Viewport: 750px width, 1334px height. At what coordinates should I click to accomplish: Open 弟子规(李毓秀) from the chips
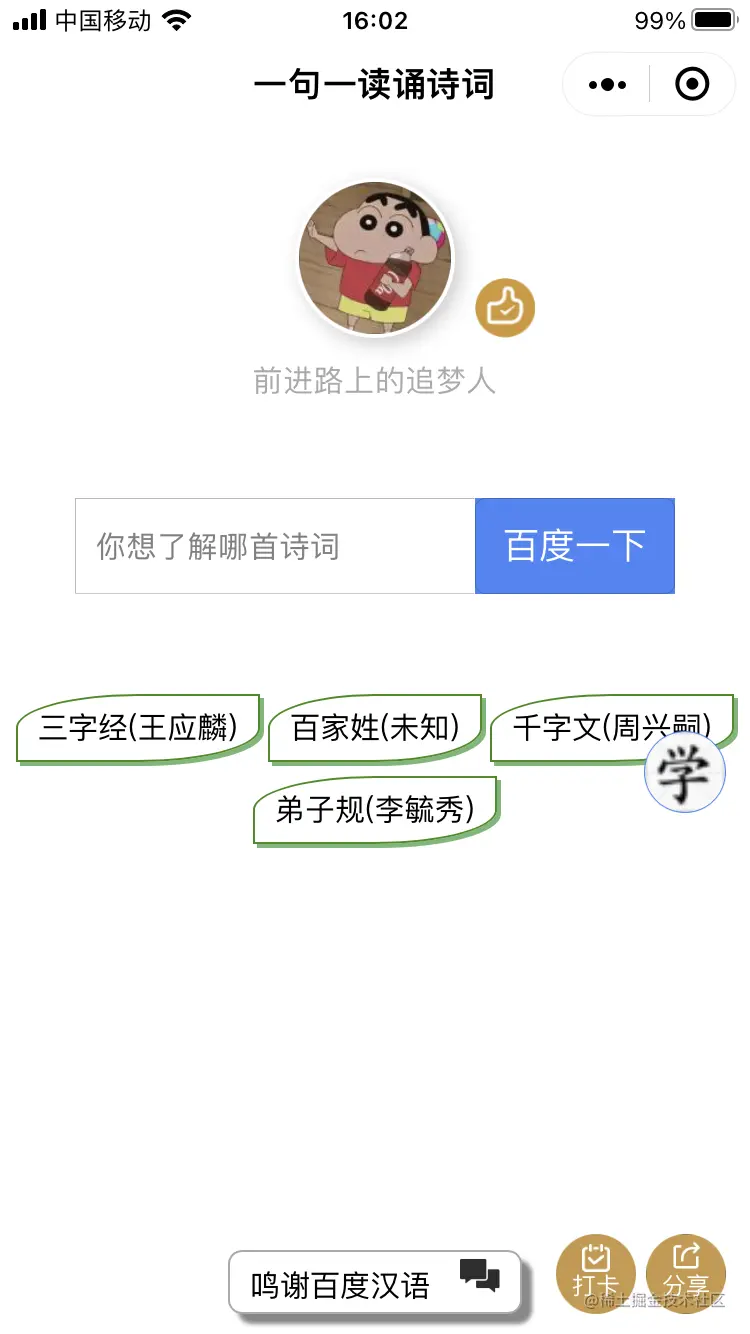(375, 810)
